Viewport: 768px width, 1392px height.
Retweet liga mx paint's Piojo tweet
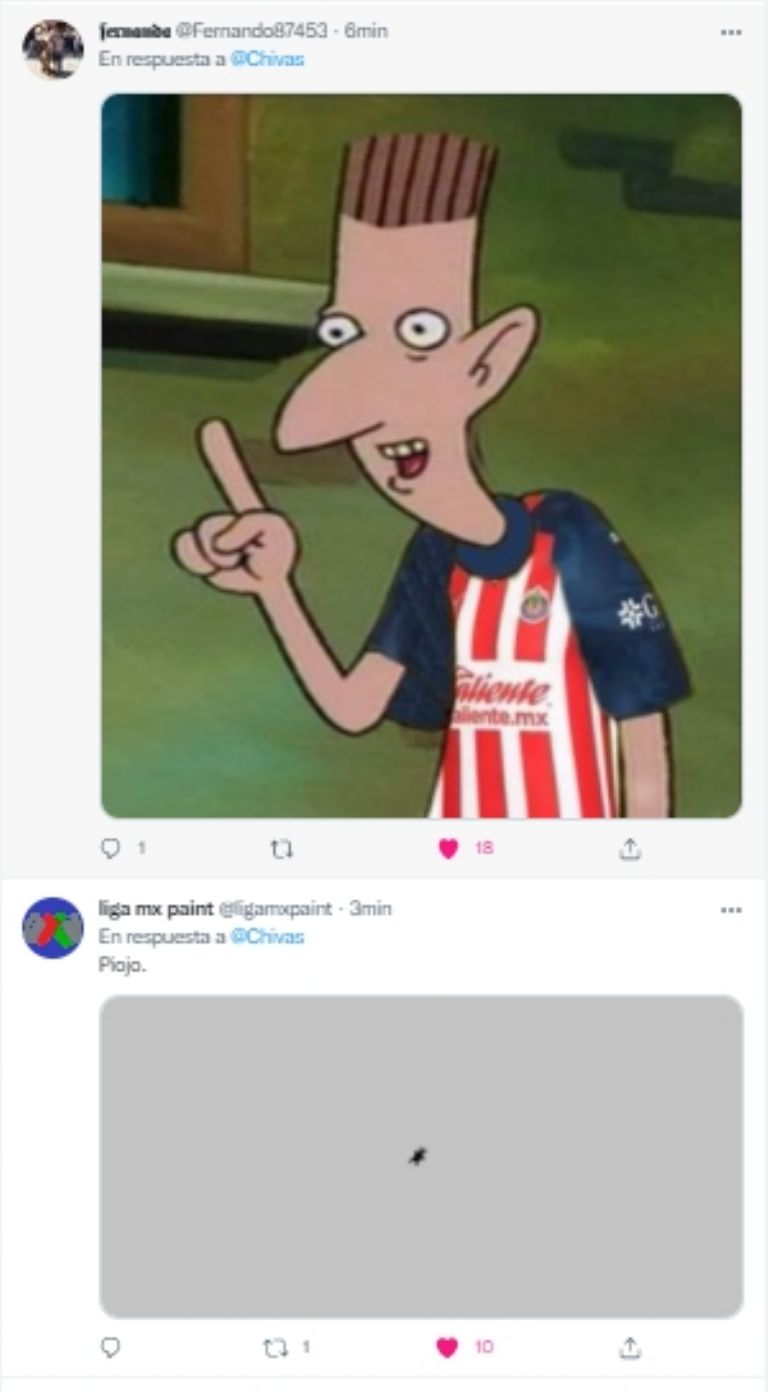276,1347
